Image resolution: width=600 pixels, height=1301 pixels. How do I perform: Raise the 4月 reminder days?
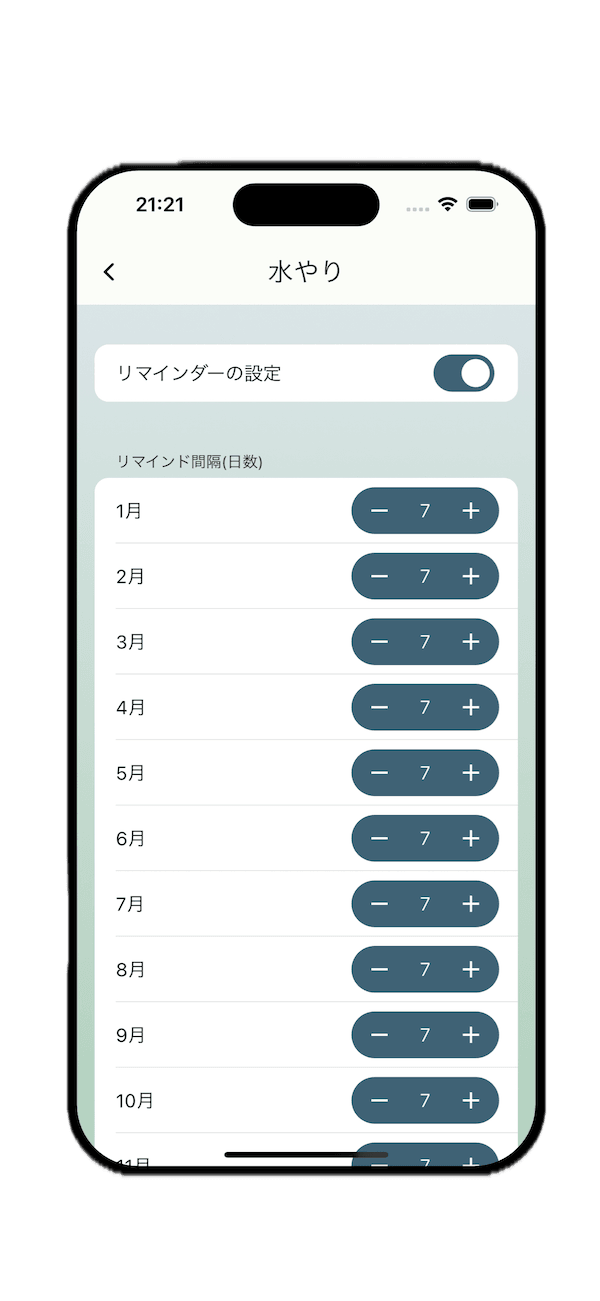(470, 707)
